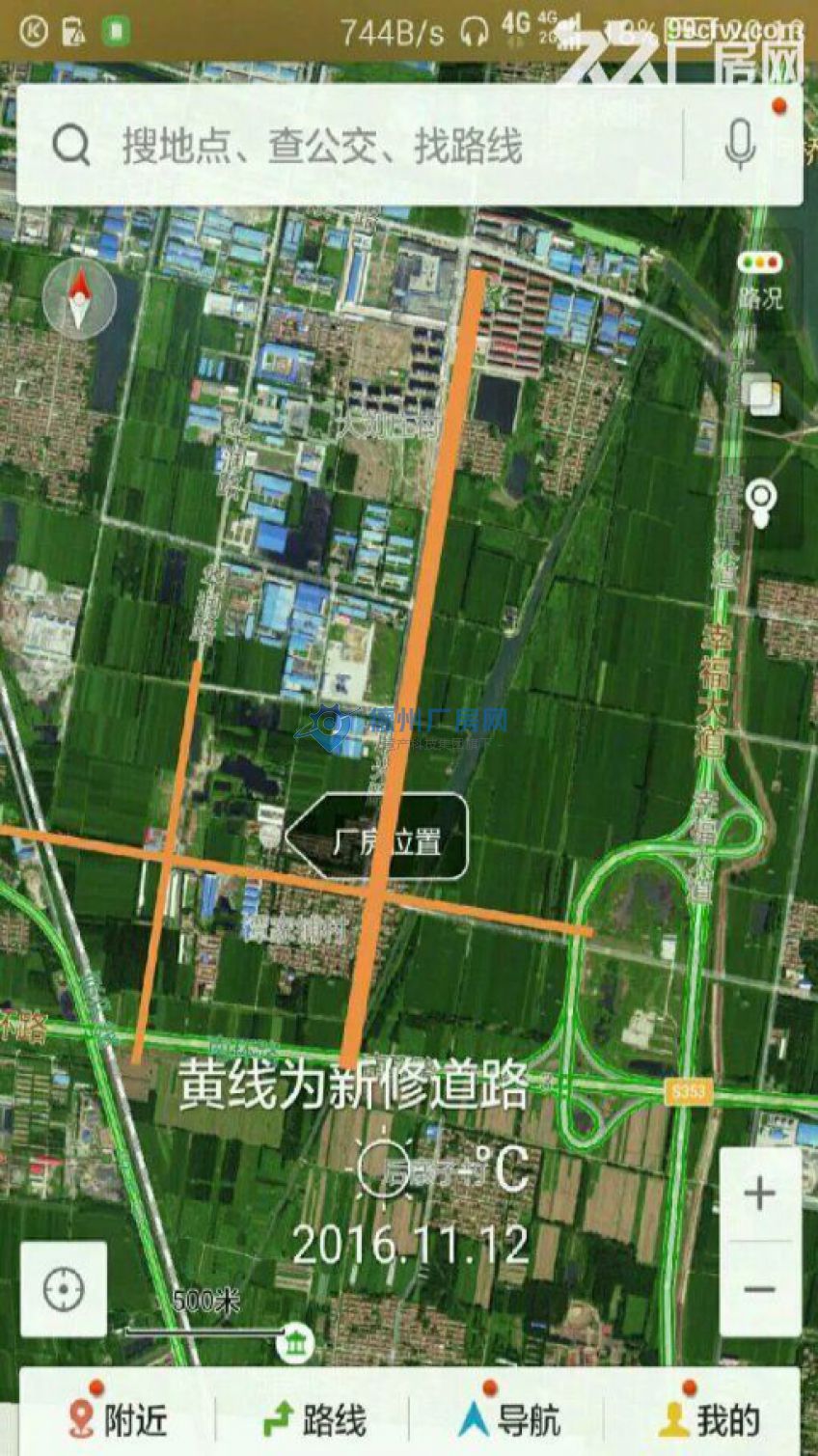Image resolution: width=818 pixels, height=1456 pixels.
Task: Start voice search with the microphone
Action: pos(740,146)
